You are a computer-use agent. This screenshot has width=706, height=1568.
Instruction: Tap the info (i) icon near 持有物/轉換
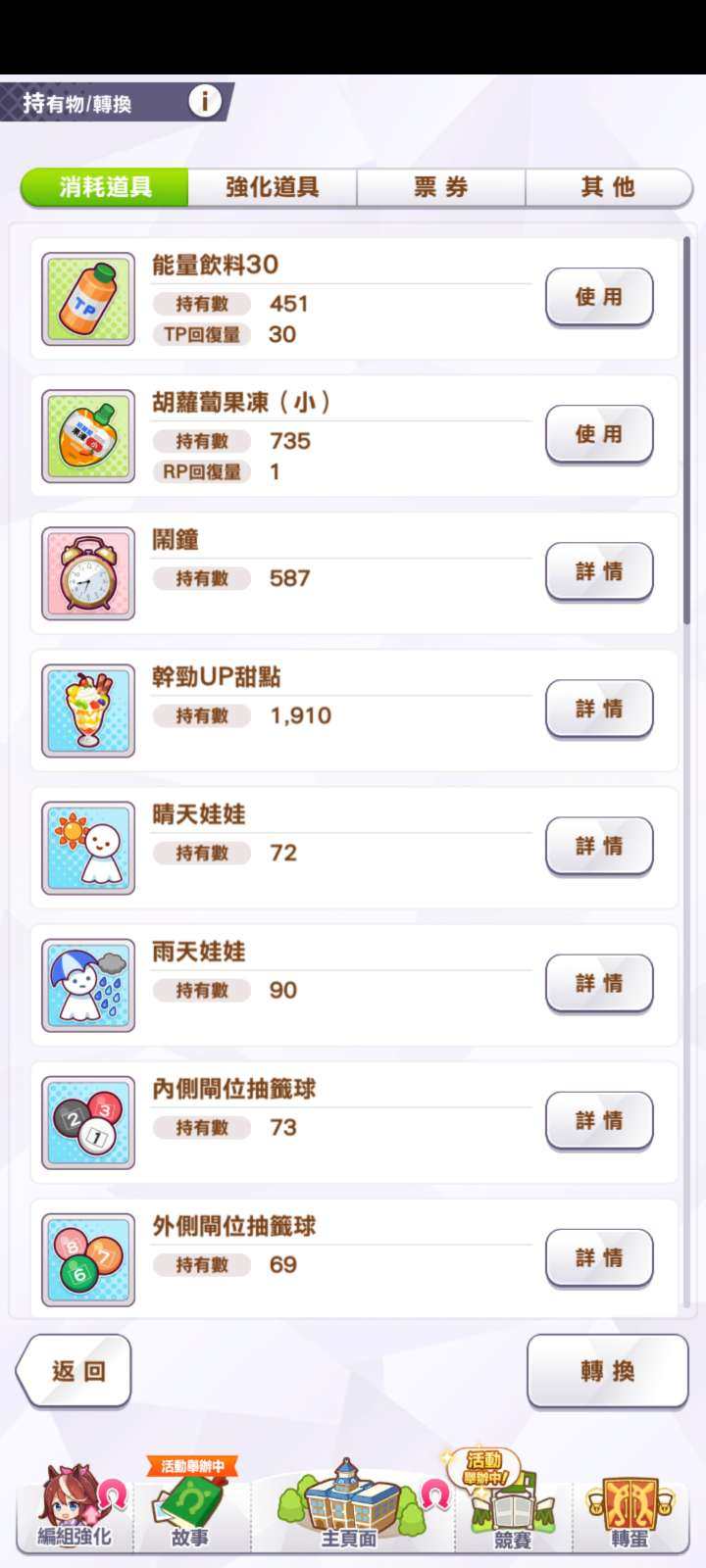click(205, 99)
